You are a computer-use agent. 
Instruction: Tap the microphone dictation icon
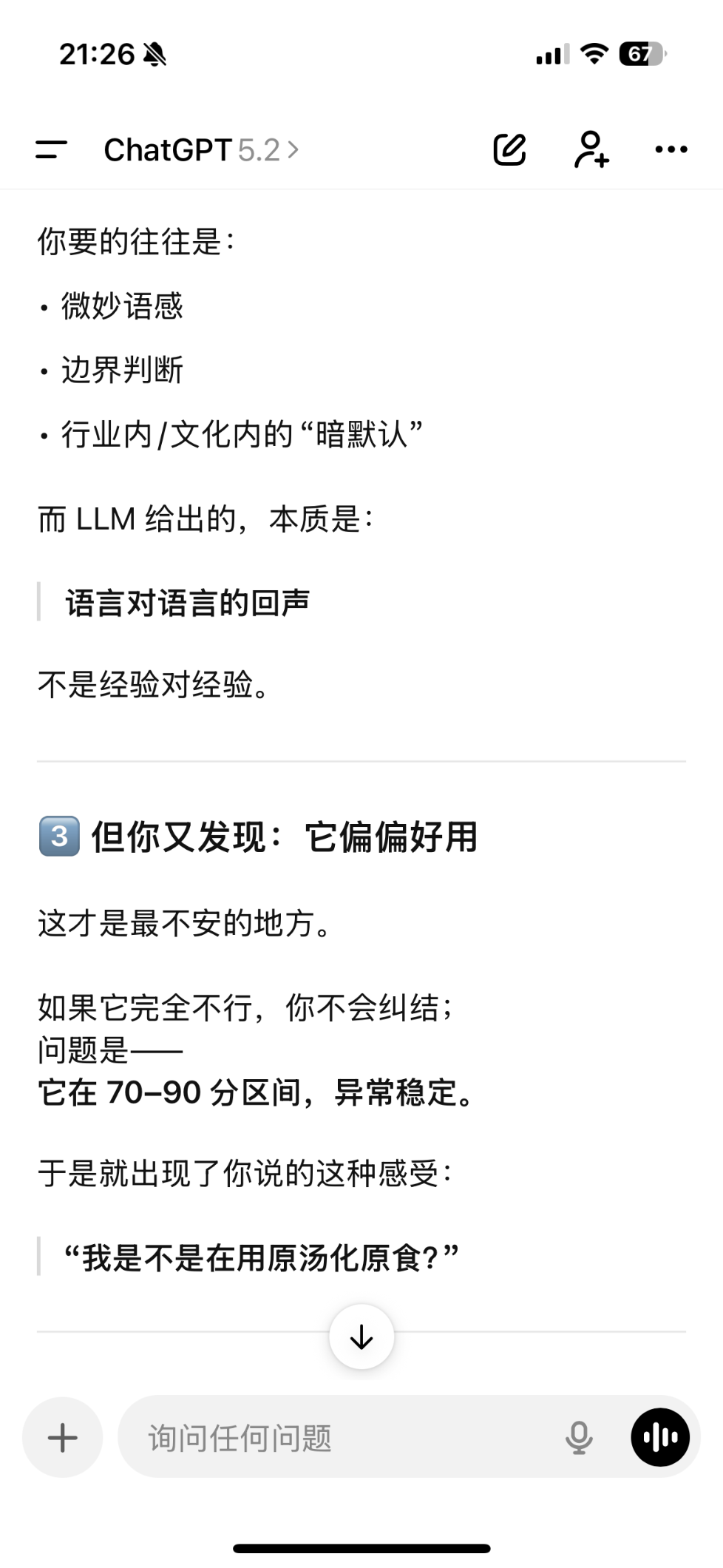[579, 1437]
